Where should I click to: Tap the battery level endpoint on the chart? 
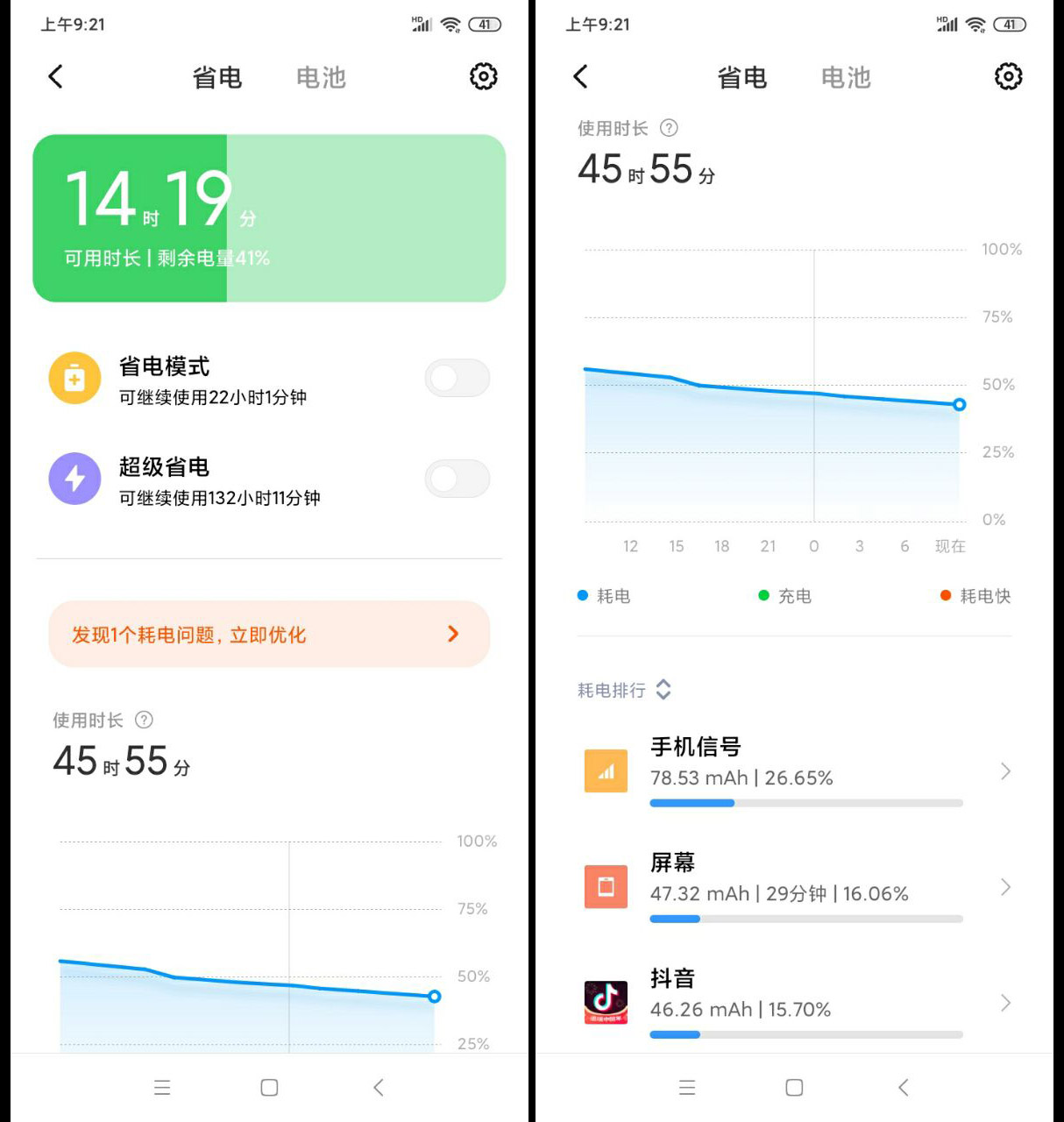(960, 405)
